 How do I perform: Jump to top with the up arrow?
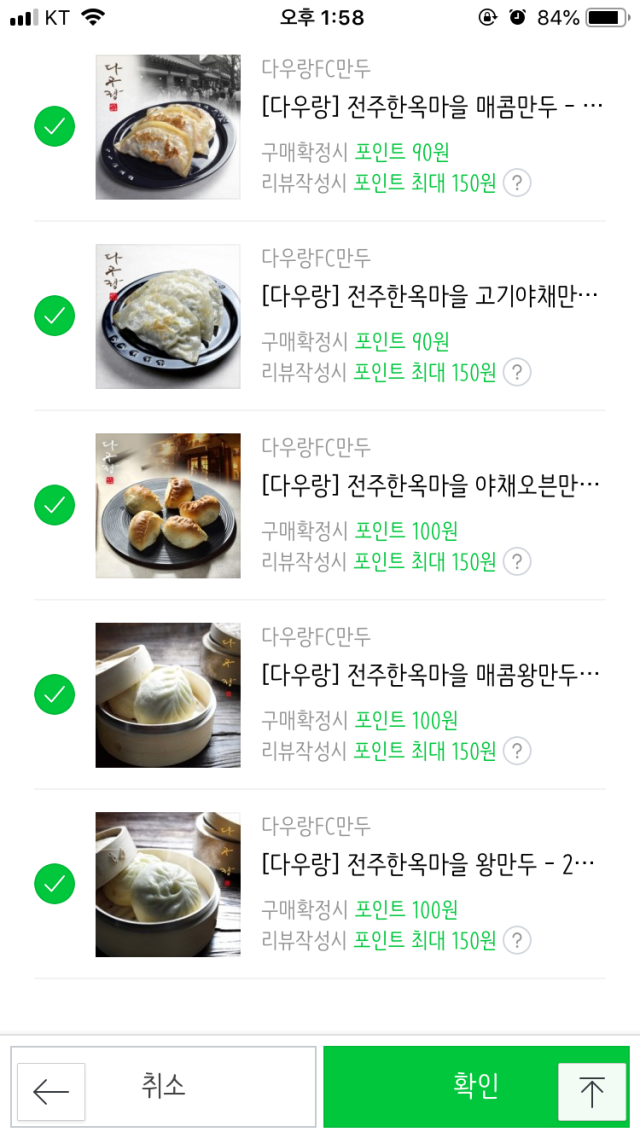pyautogui.click(x=592, y=1092)
